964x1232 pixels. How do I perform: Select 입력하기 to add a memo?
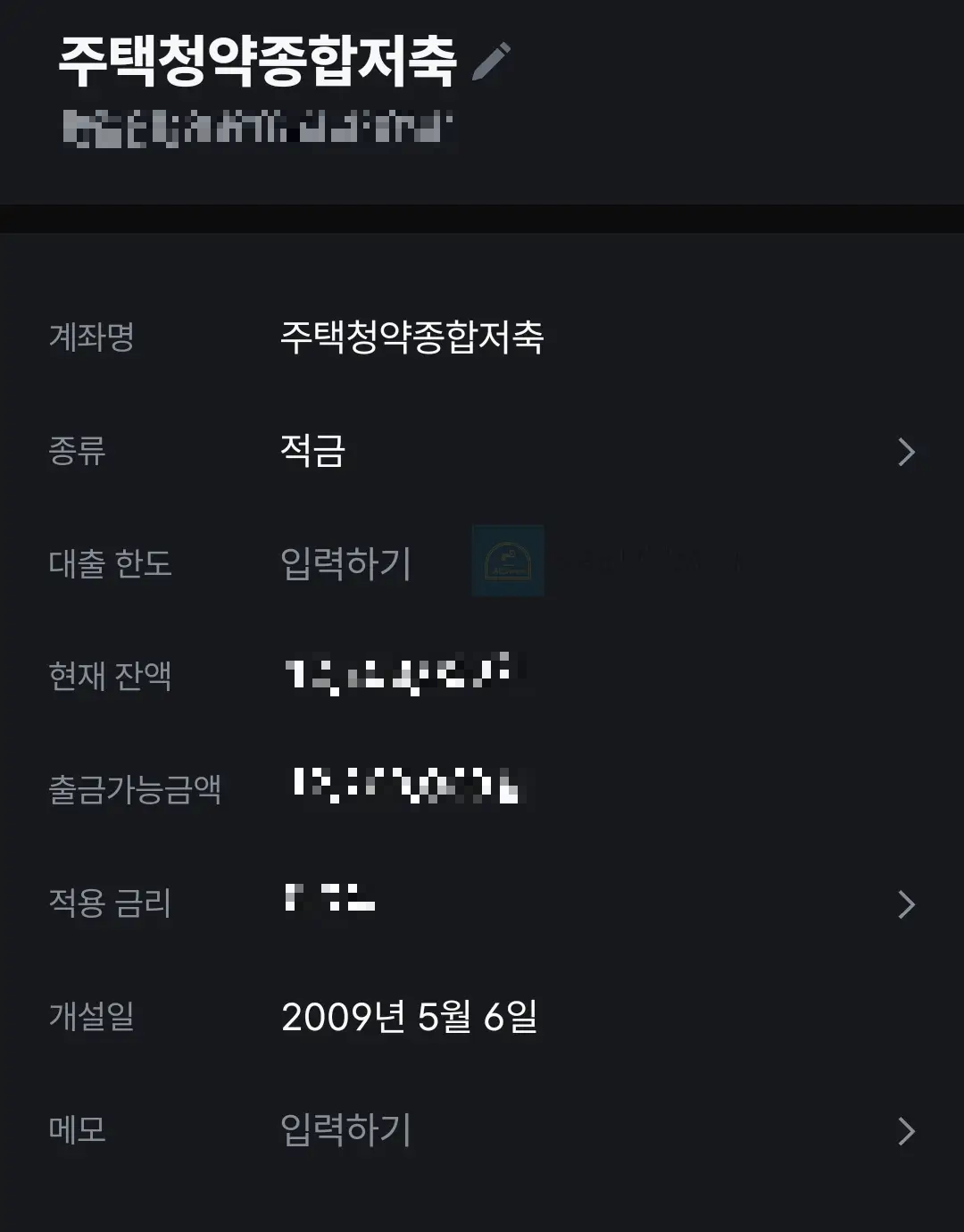click(x=346, y=1129)
